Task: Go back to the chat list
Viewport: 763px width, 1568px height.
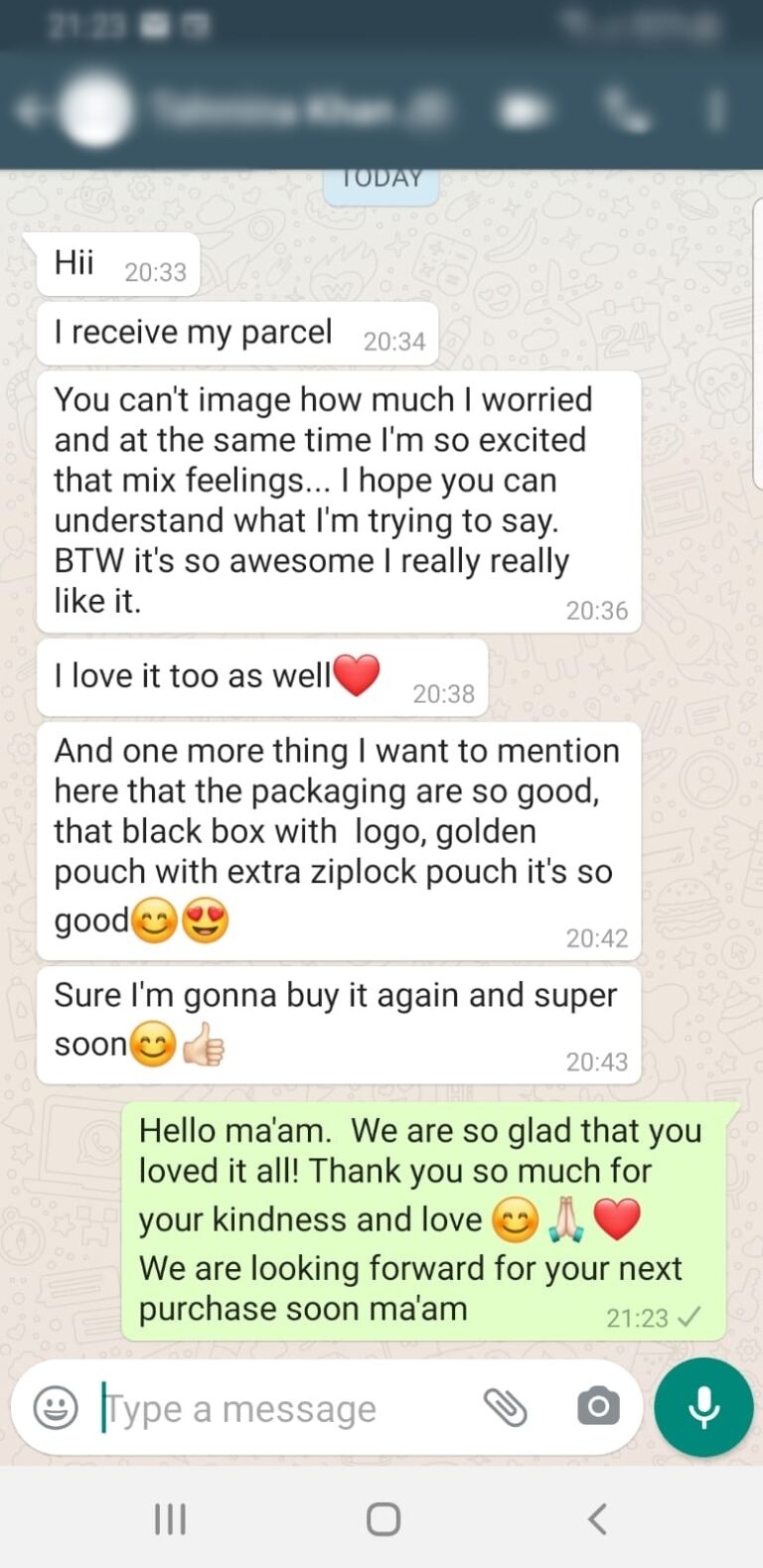Action: coord(28,111)
